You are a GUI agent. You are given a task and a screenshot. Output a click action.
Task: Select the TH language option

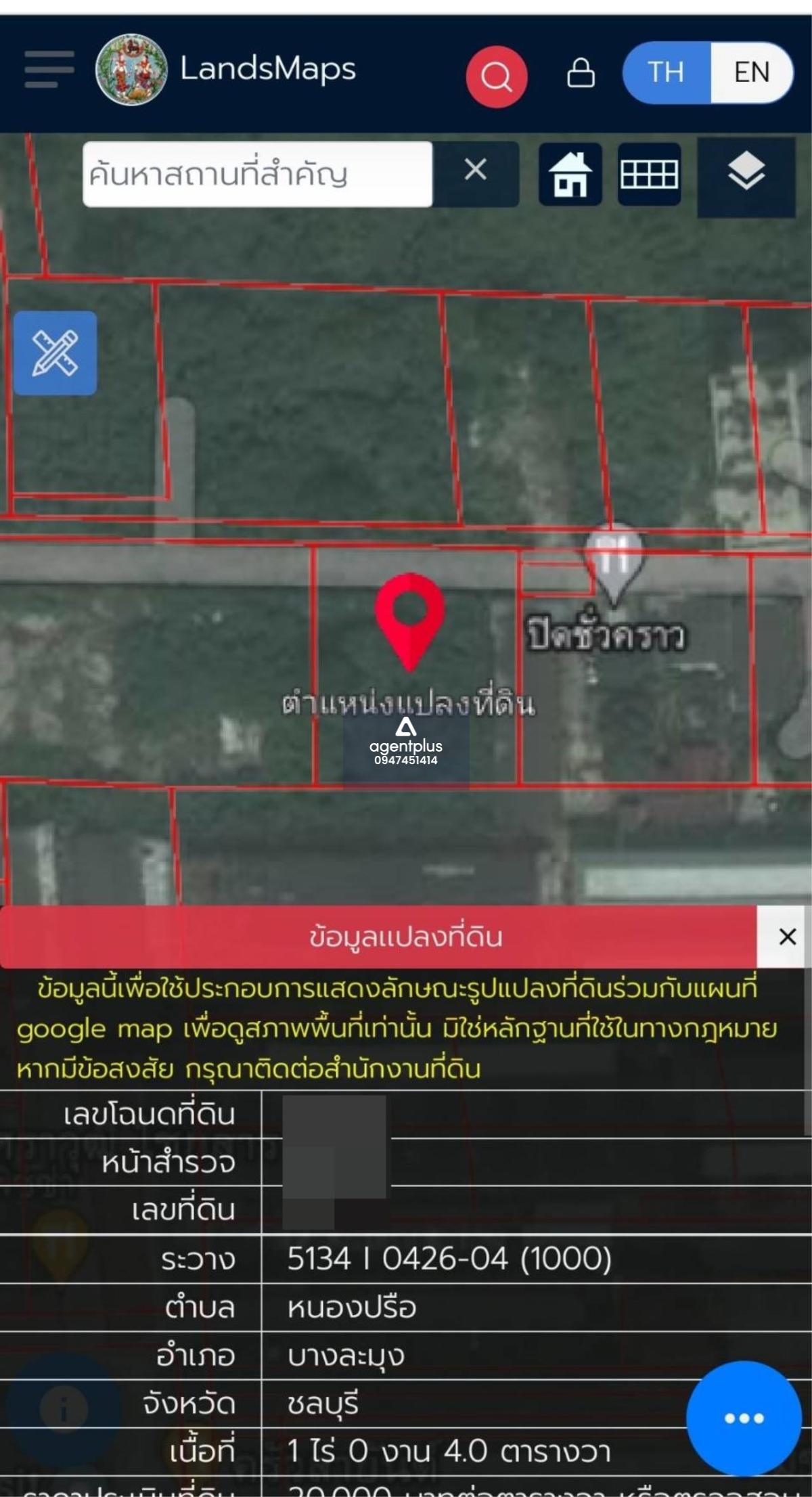click(667, 72)
